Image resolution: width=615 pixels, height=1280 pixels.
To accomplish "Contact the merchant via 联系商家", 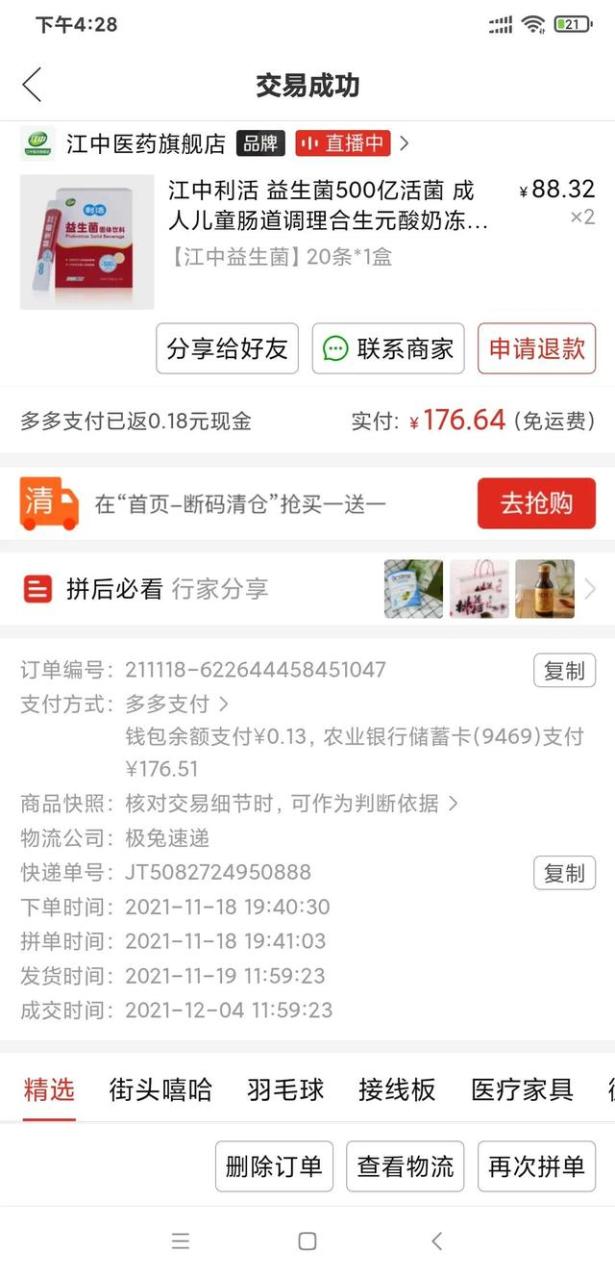I will 388,348.
